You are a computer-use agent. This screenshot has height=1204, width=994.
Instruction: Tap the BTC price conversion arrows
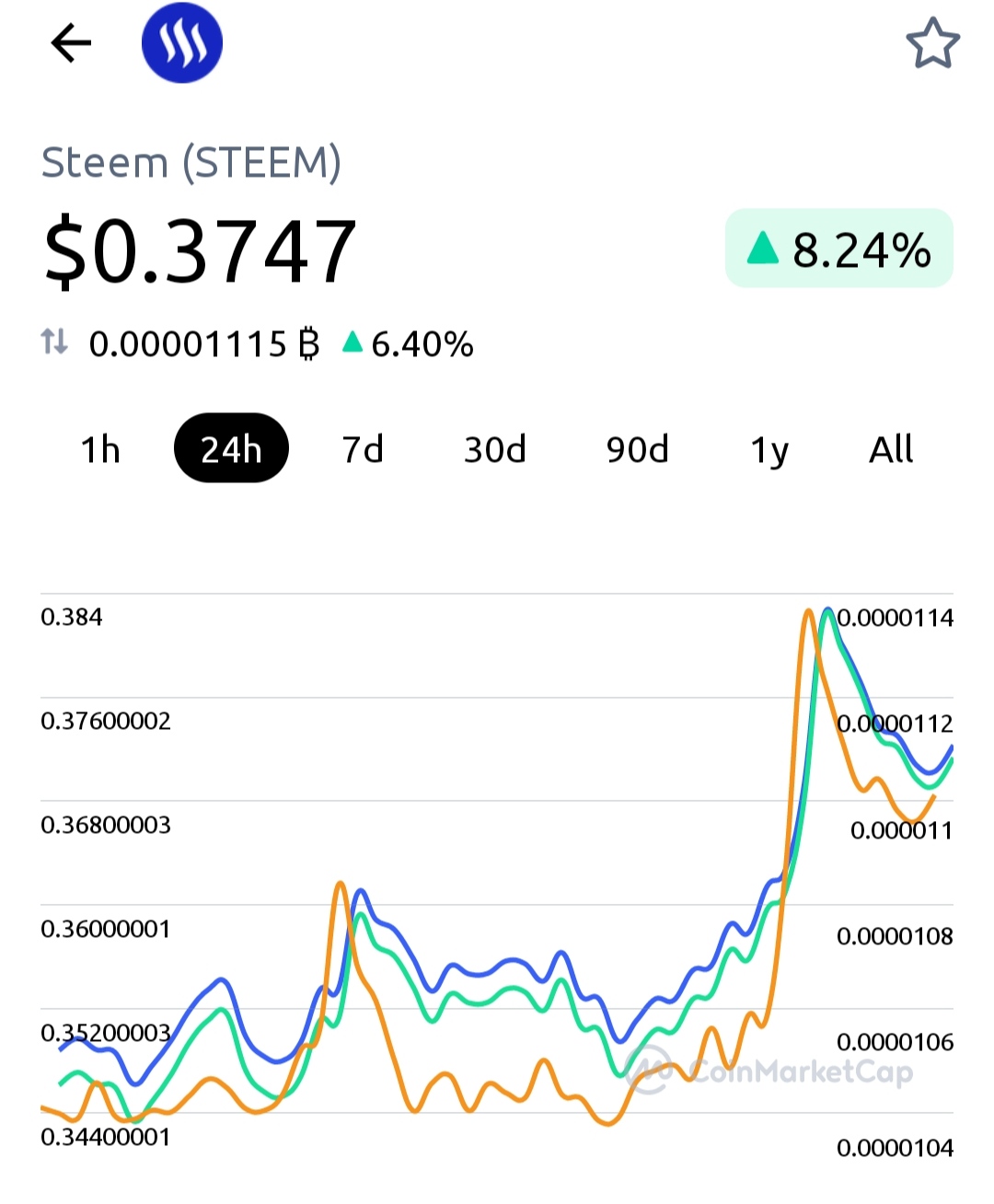point(54,342)
